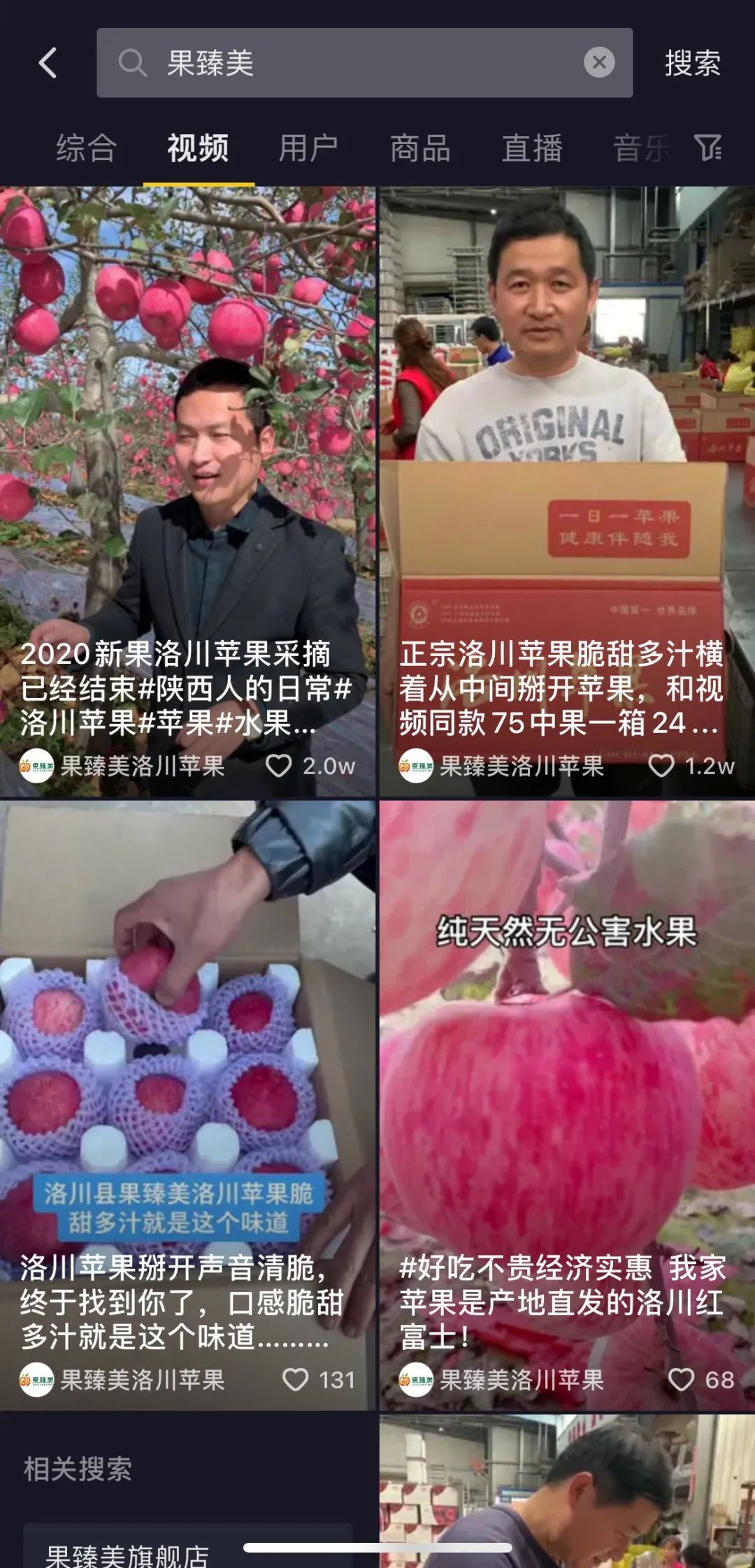
Task: Switch to the 综合 tab
Action: (x=86, y=148)
